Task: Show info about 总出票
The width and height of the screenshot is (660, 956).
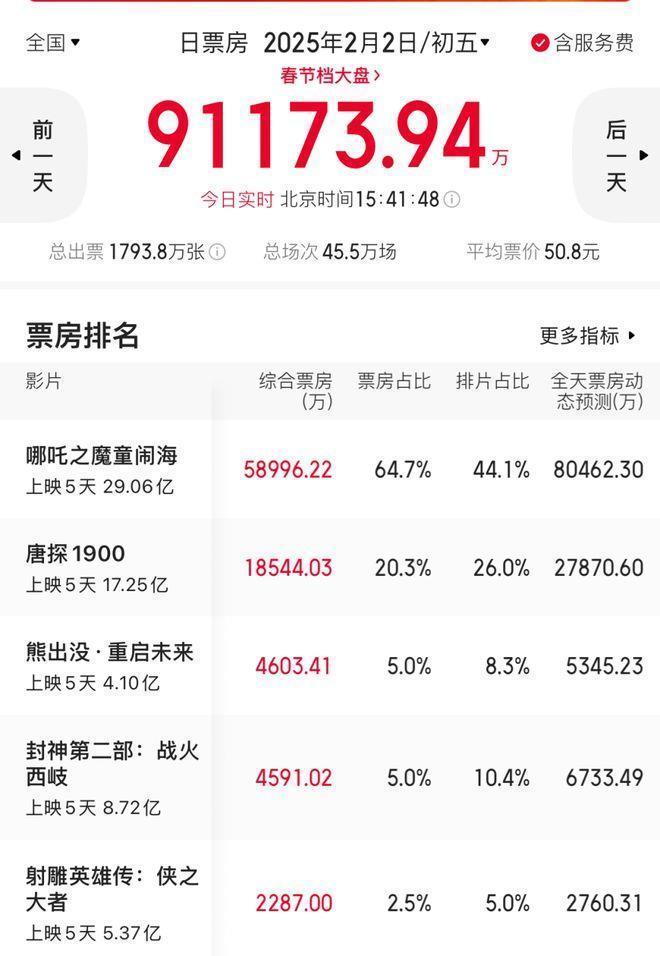Action: (x=217, y=252)
